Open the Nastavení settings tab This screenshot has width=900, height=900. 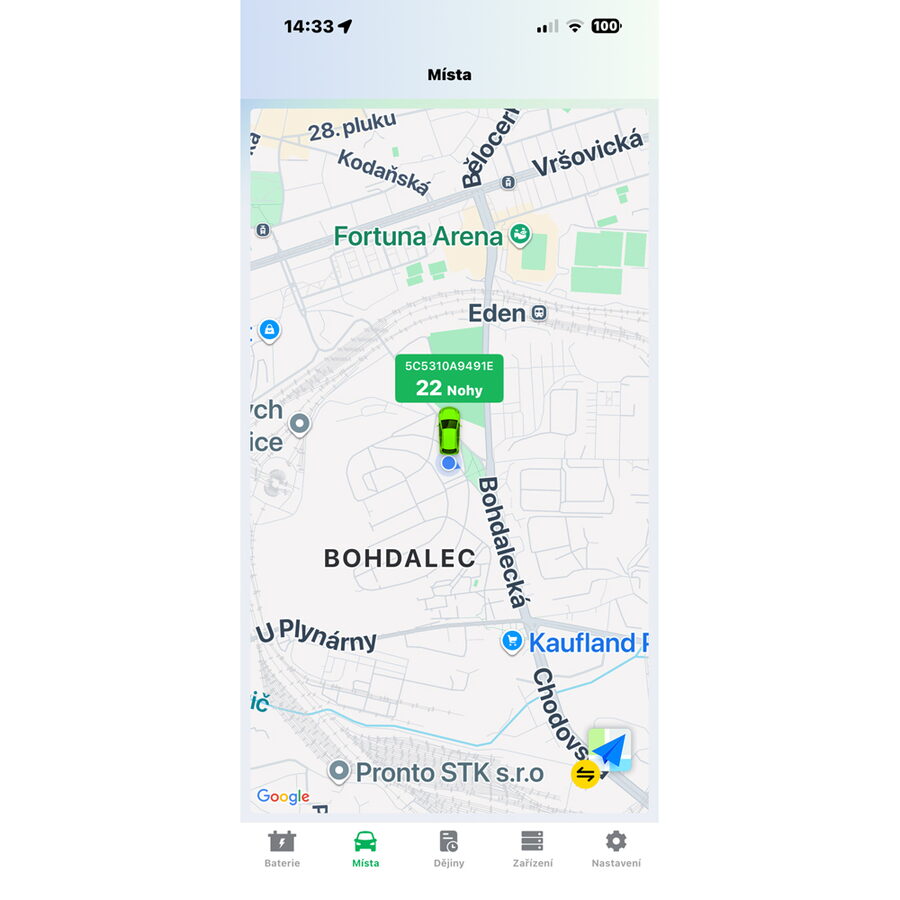click(x=616, y=848)
